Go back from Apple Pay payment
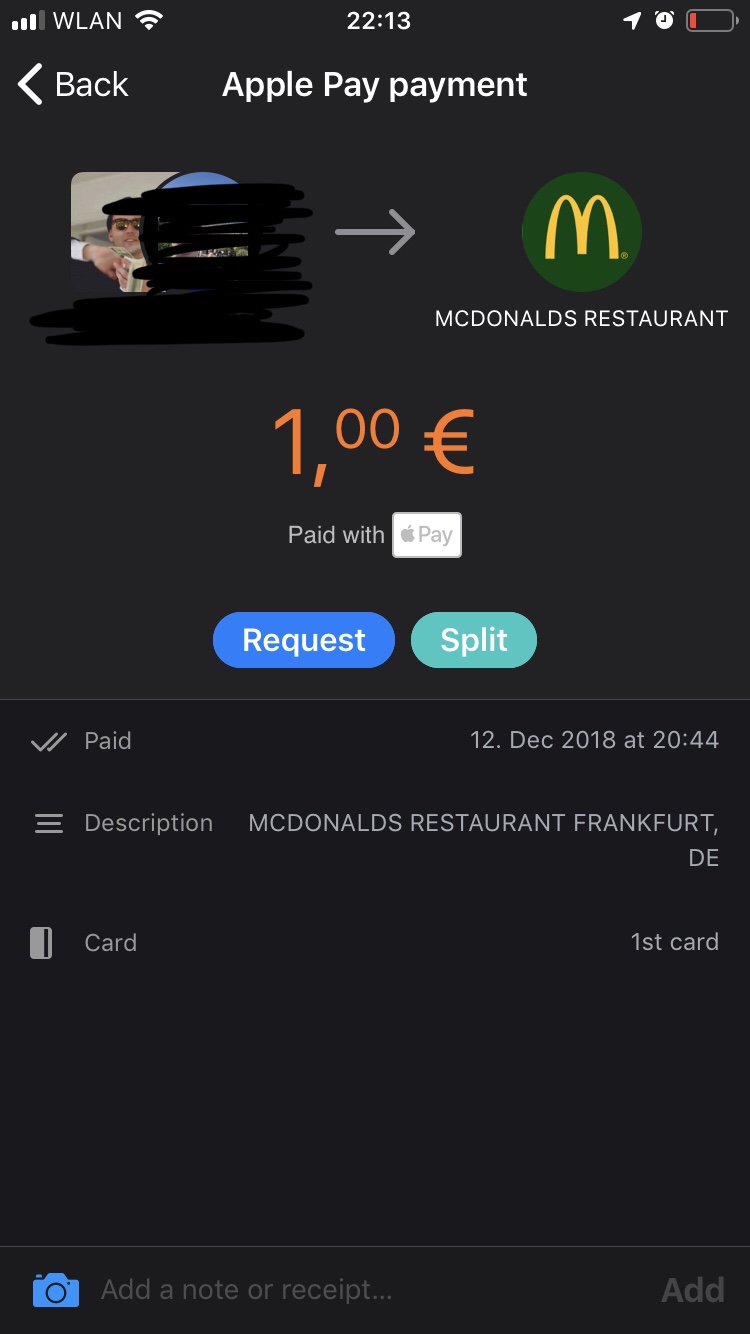750x1334 pixels. point(73,85)
